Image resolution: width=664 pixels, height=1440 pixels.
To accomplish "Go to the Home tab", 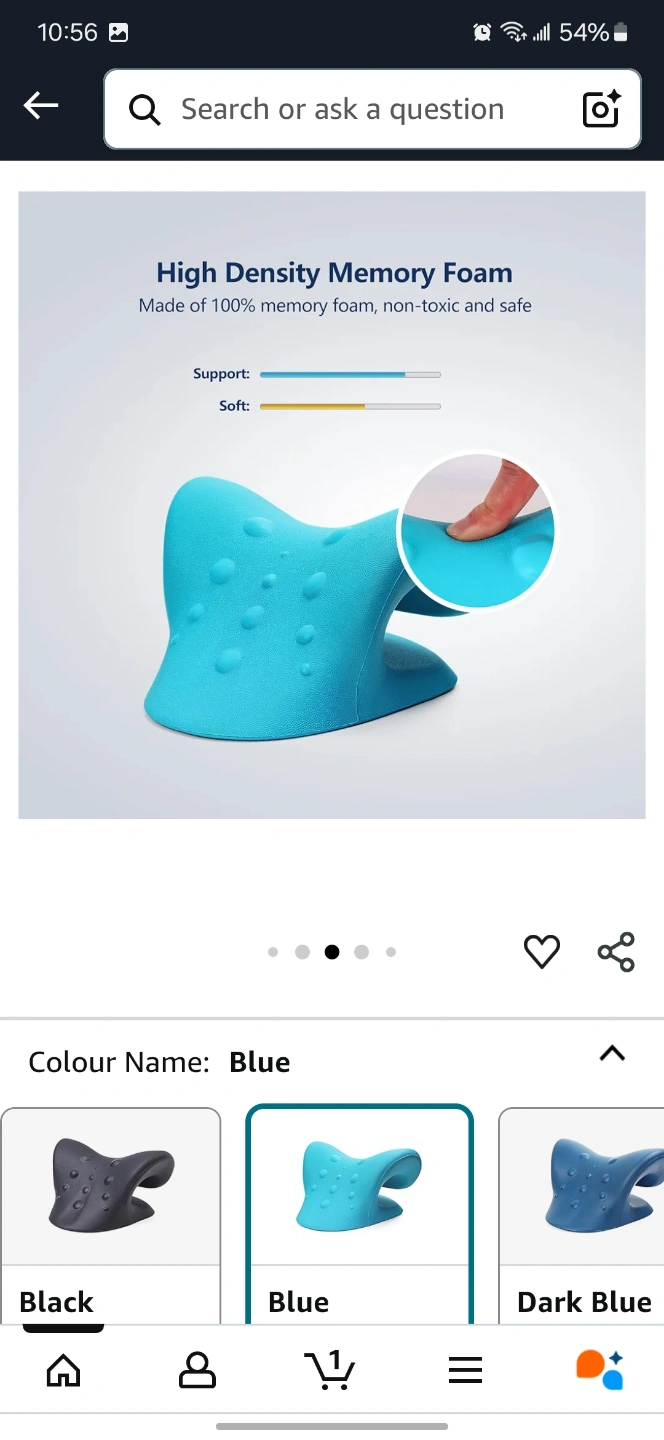I will pos(64,1370).
